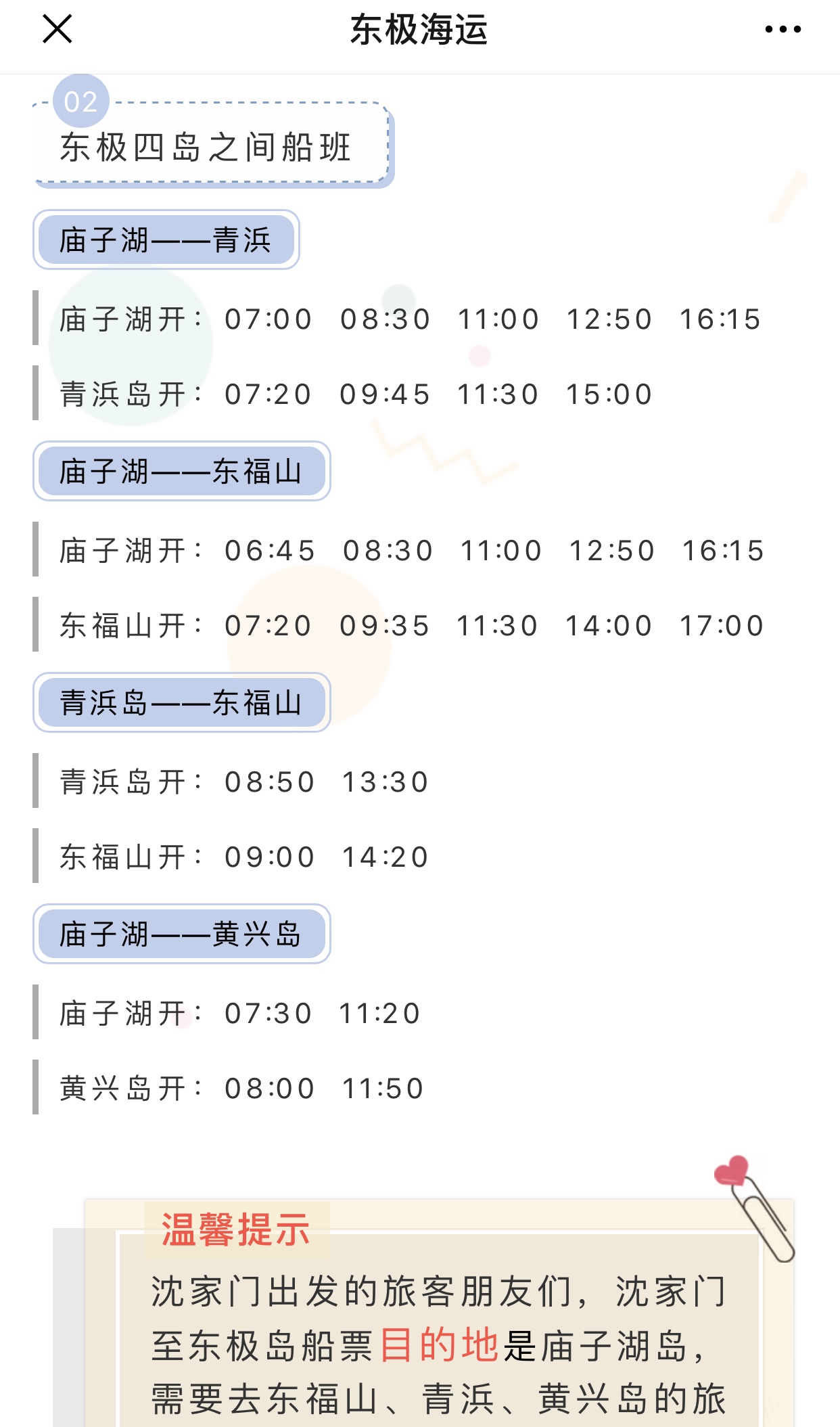Open the three-dot more options menu
The image size is (840, 1427).
tap(783, 29)
